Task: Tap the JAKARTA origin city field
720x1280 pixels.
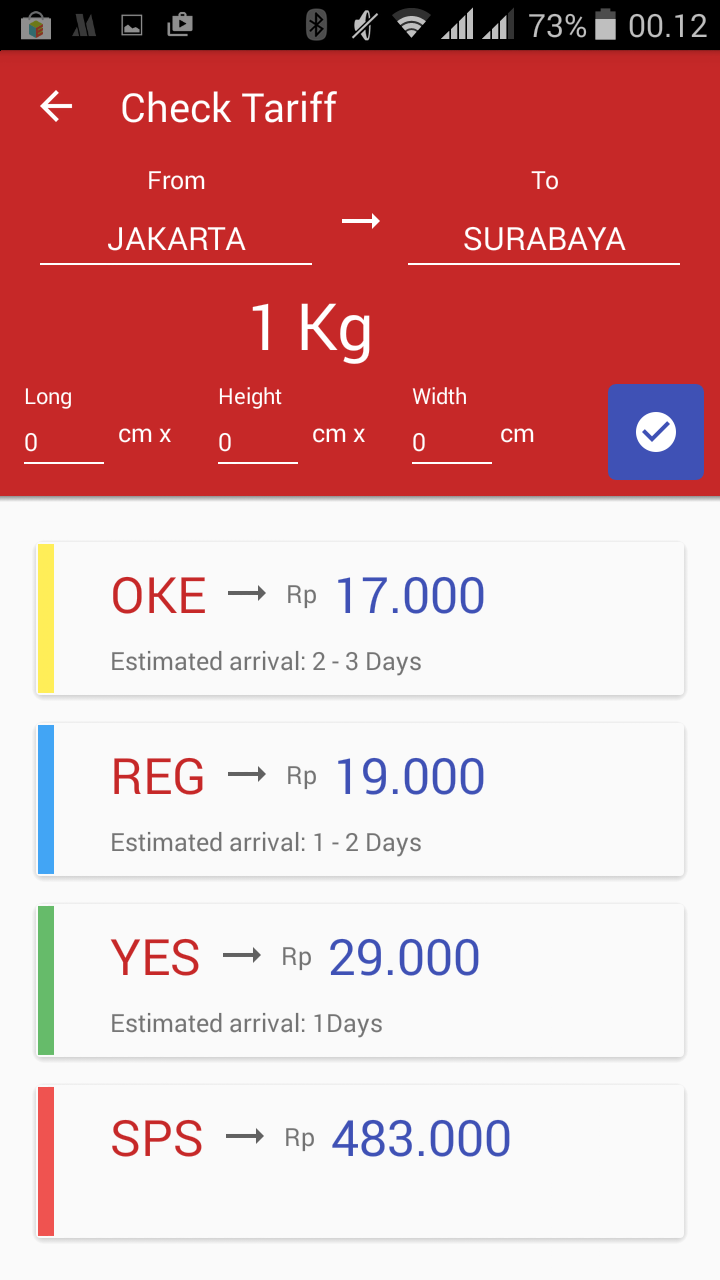Action: tap(175, 239)
